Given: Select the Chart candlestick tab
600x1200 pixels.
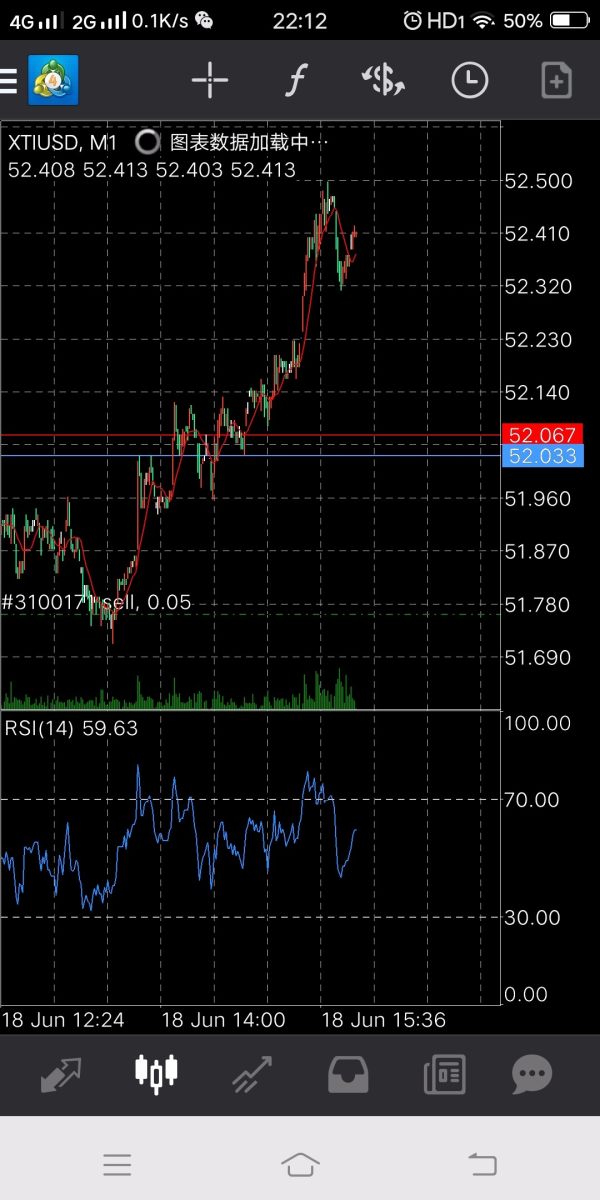Looking at the screenshot, I should pos(156,1074).
